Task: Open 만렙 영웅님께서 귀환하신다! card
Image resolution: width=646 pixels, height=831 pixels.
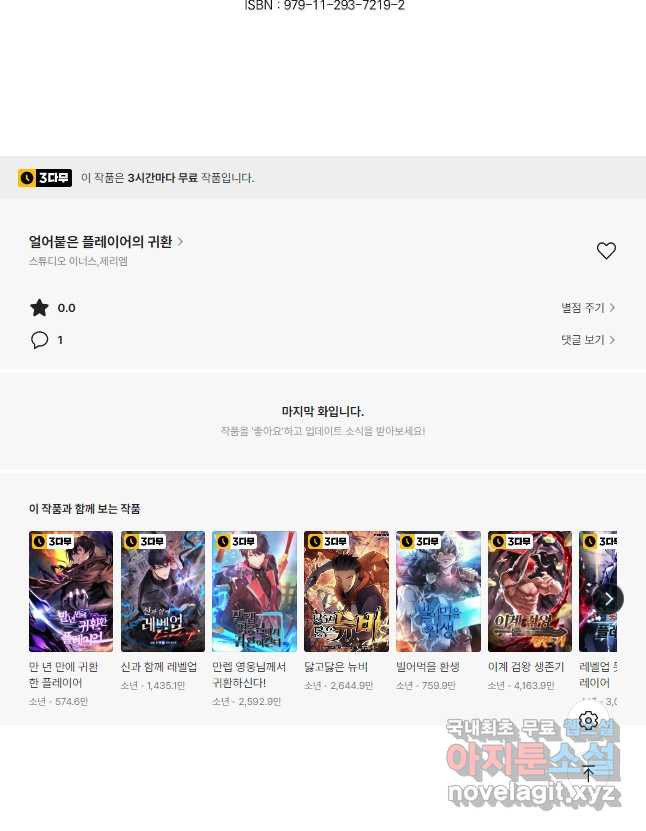Action: click(254, 591)
